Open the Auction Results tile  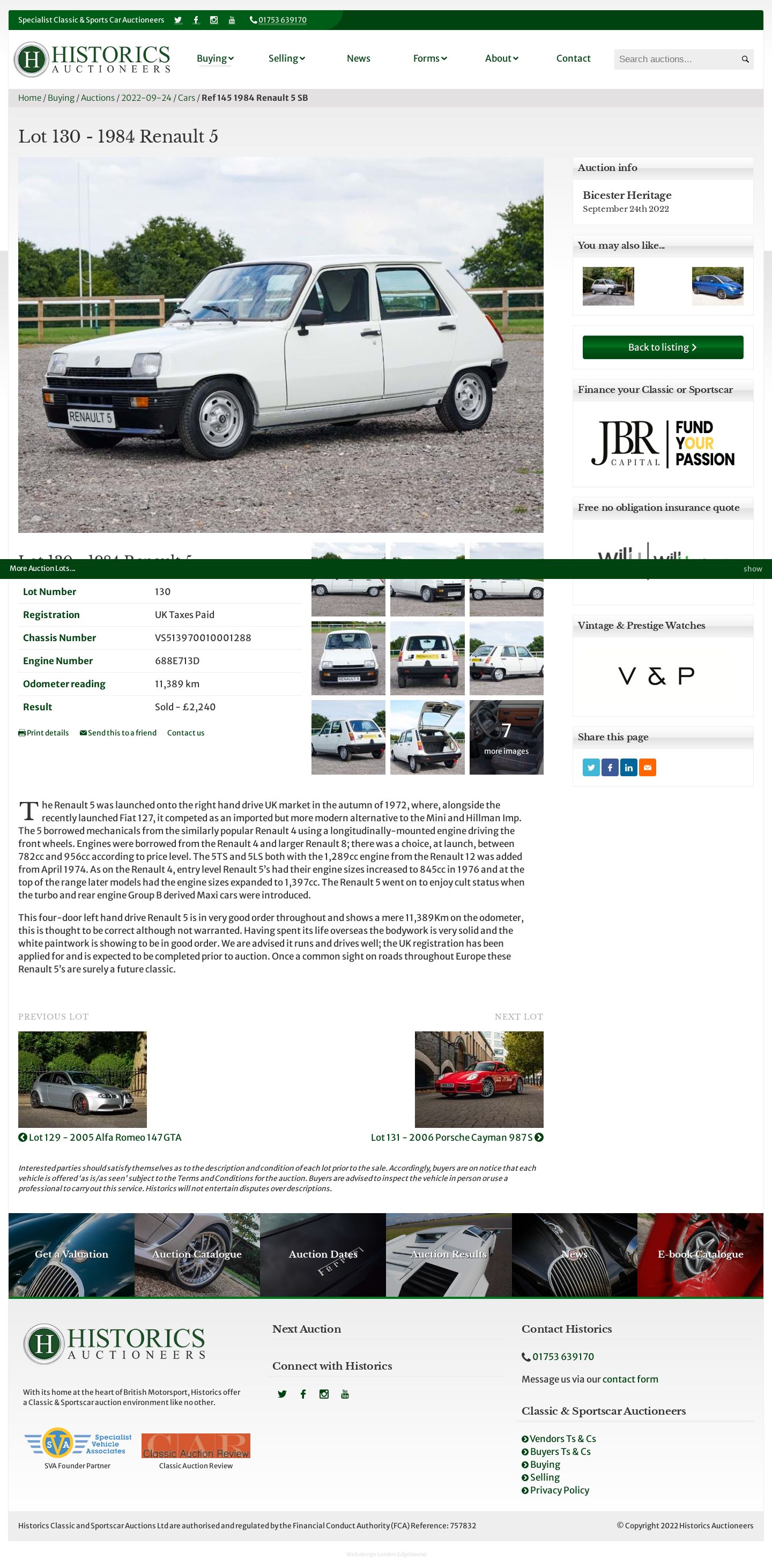[x=449, y=1254]
